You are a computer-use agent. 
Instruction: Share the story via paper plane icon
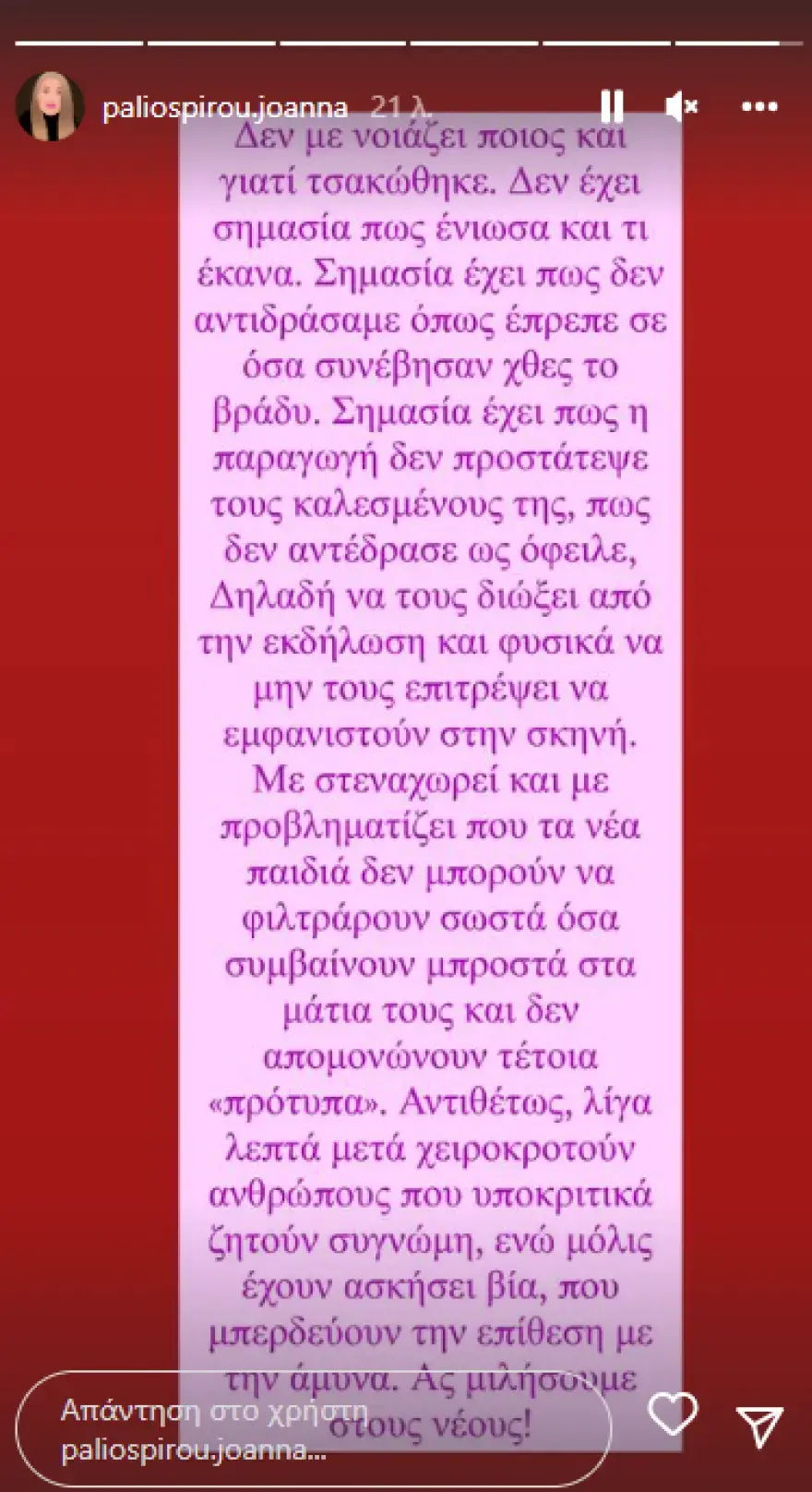point(759,1426)
